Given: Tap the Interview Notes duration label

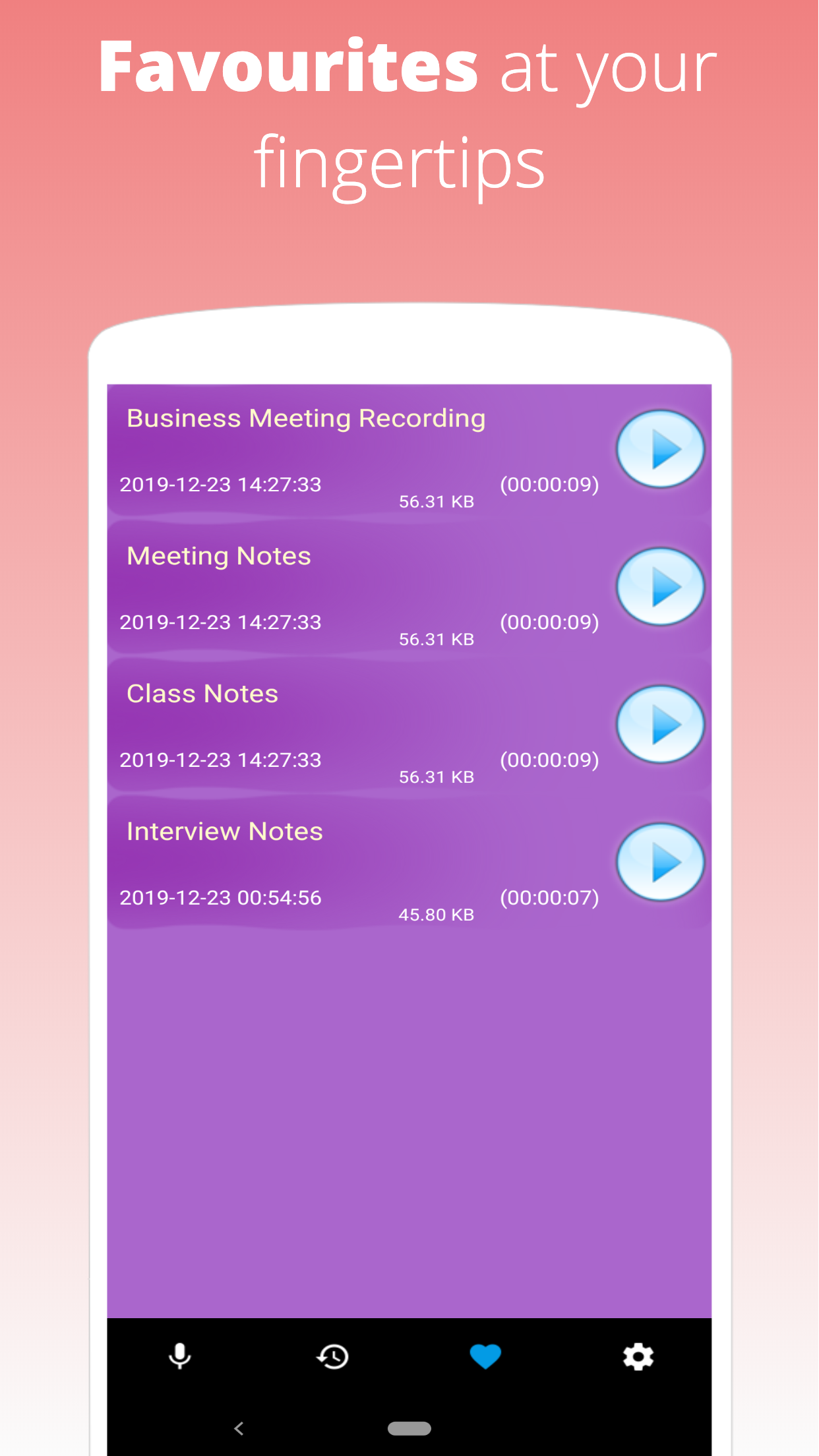Looking at the screenshot, I should 551,897.
